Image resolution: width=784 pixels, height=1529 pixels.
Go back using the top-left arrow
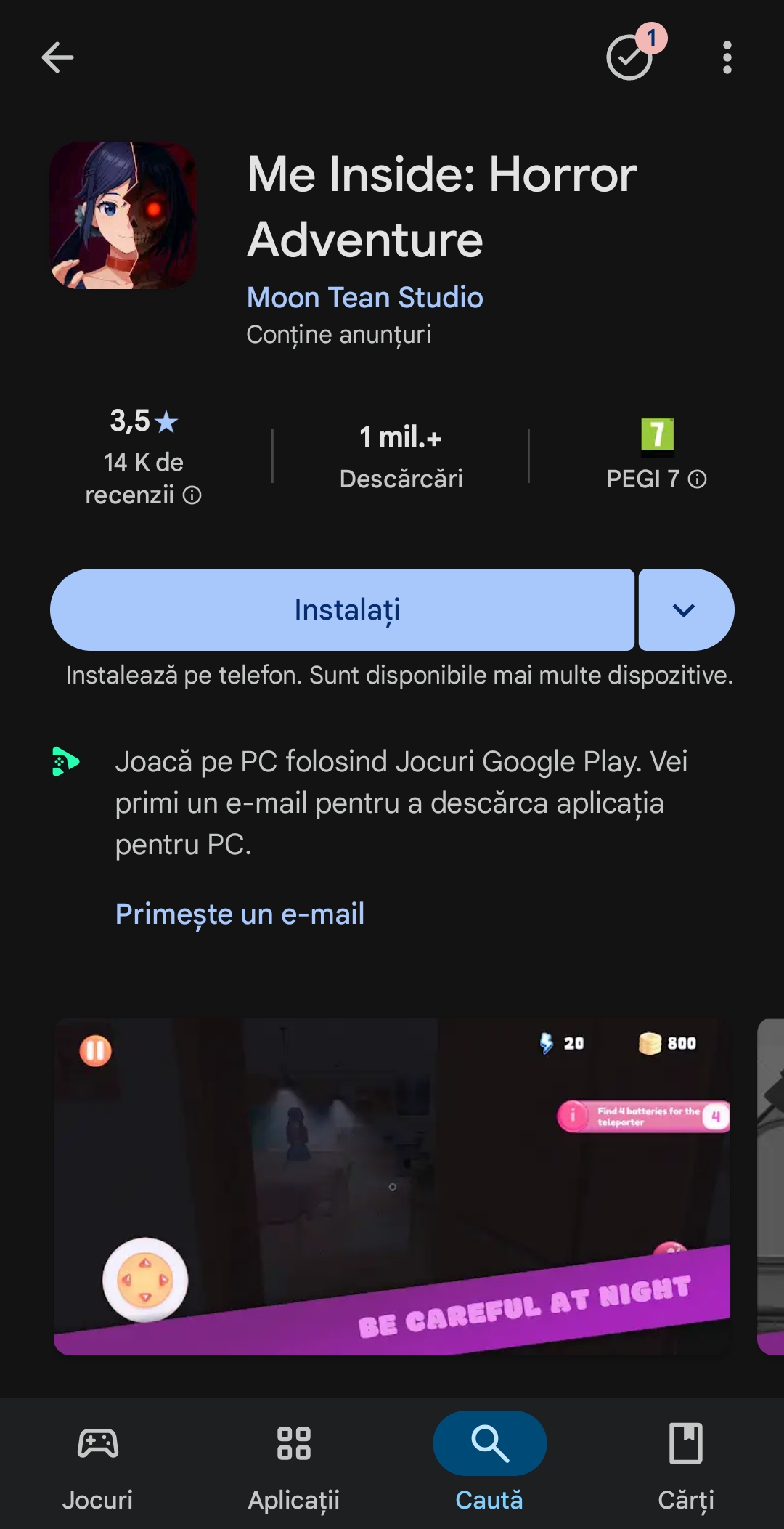click(x=58, y=57)
